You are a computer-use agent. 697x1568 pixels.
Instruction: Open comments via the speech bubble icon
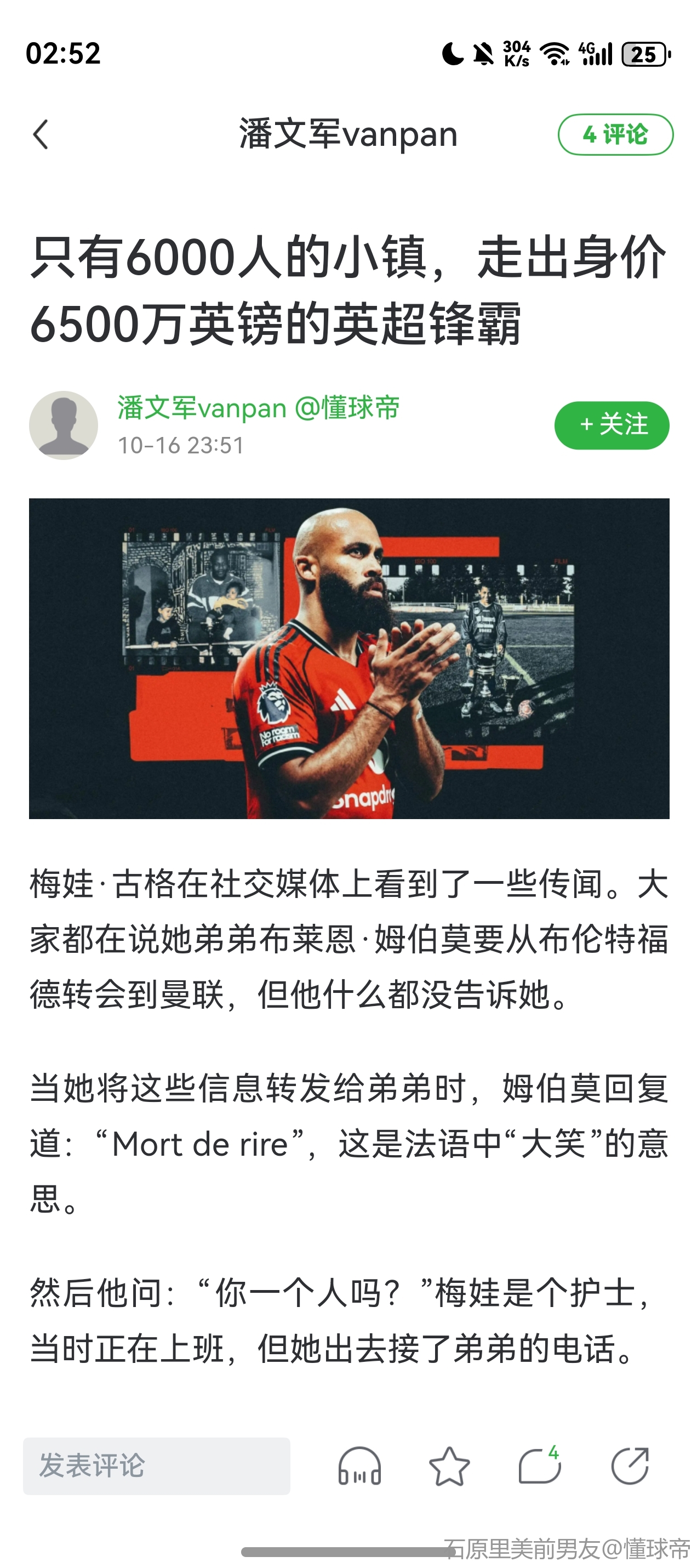(x=540, y=1465)
